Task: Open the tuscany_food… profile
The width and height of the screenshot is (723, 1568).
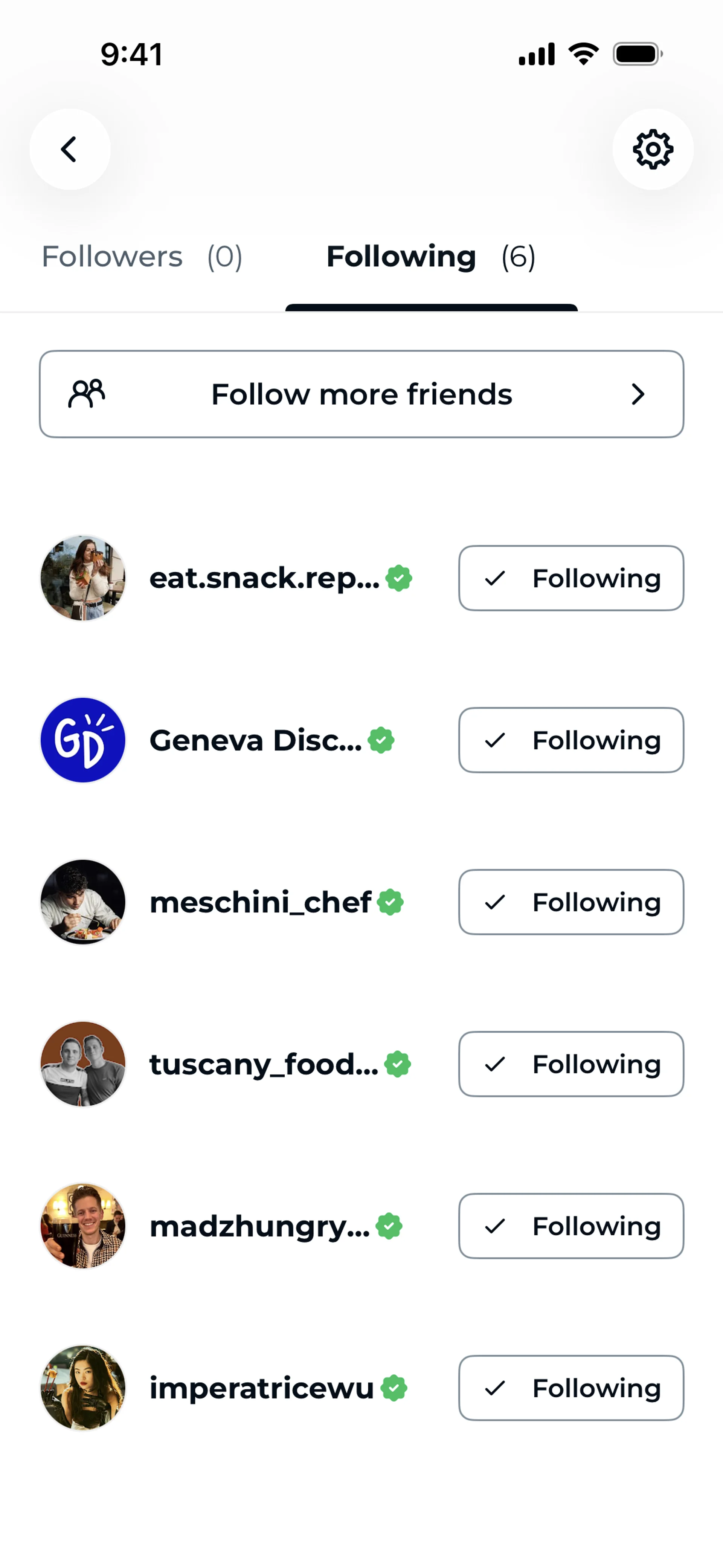Action: coord(264,1064)
